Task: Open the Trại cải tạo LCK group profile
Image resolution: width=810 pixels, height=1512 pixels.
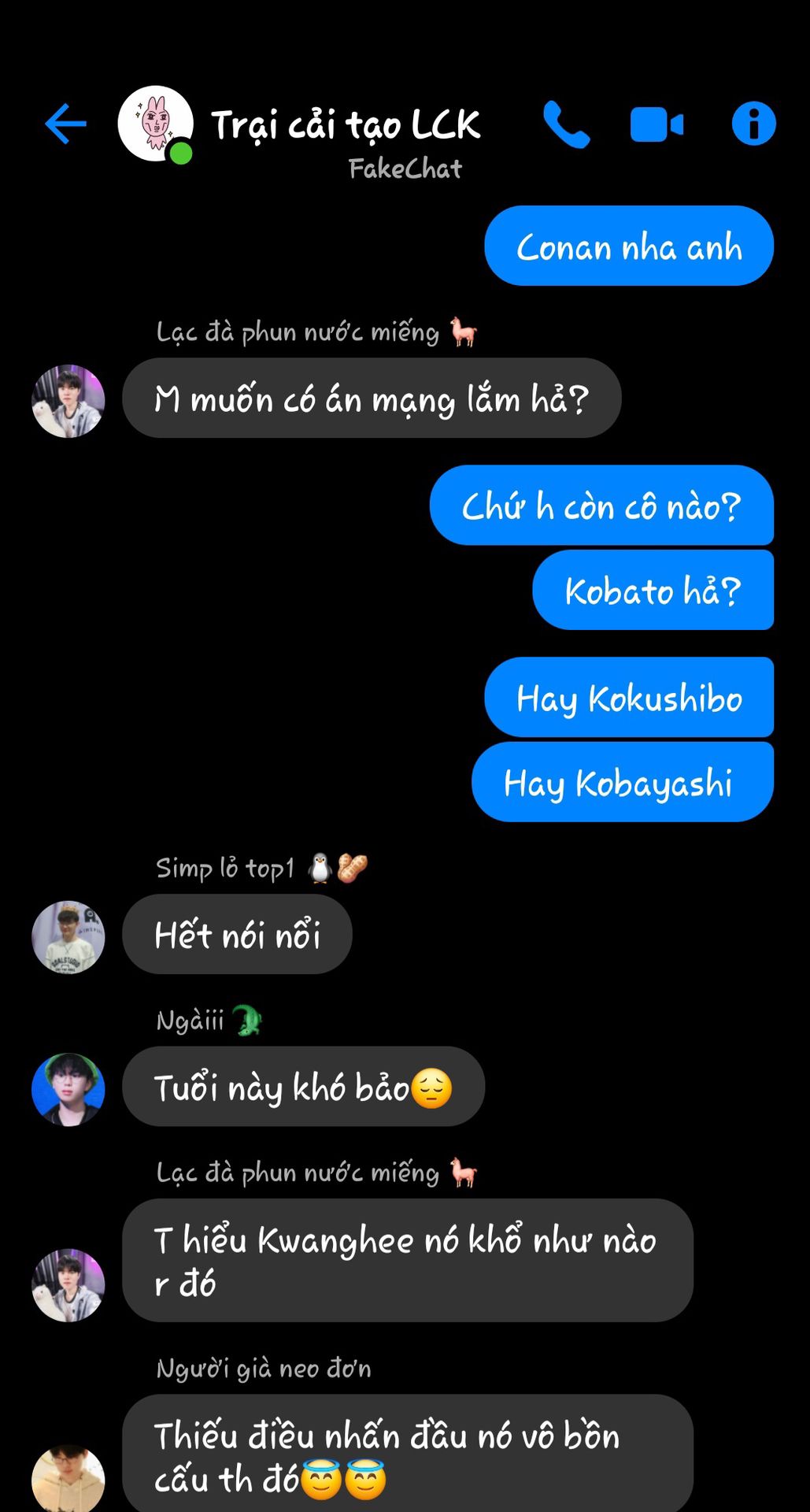Action: (345, 125)
